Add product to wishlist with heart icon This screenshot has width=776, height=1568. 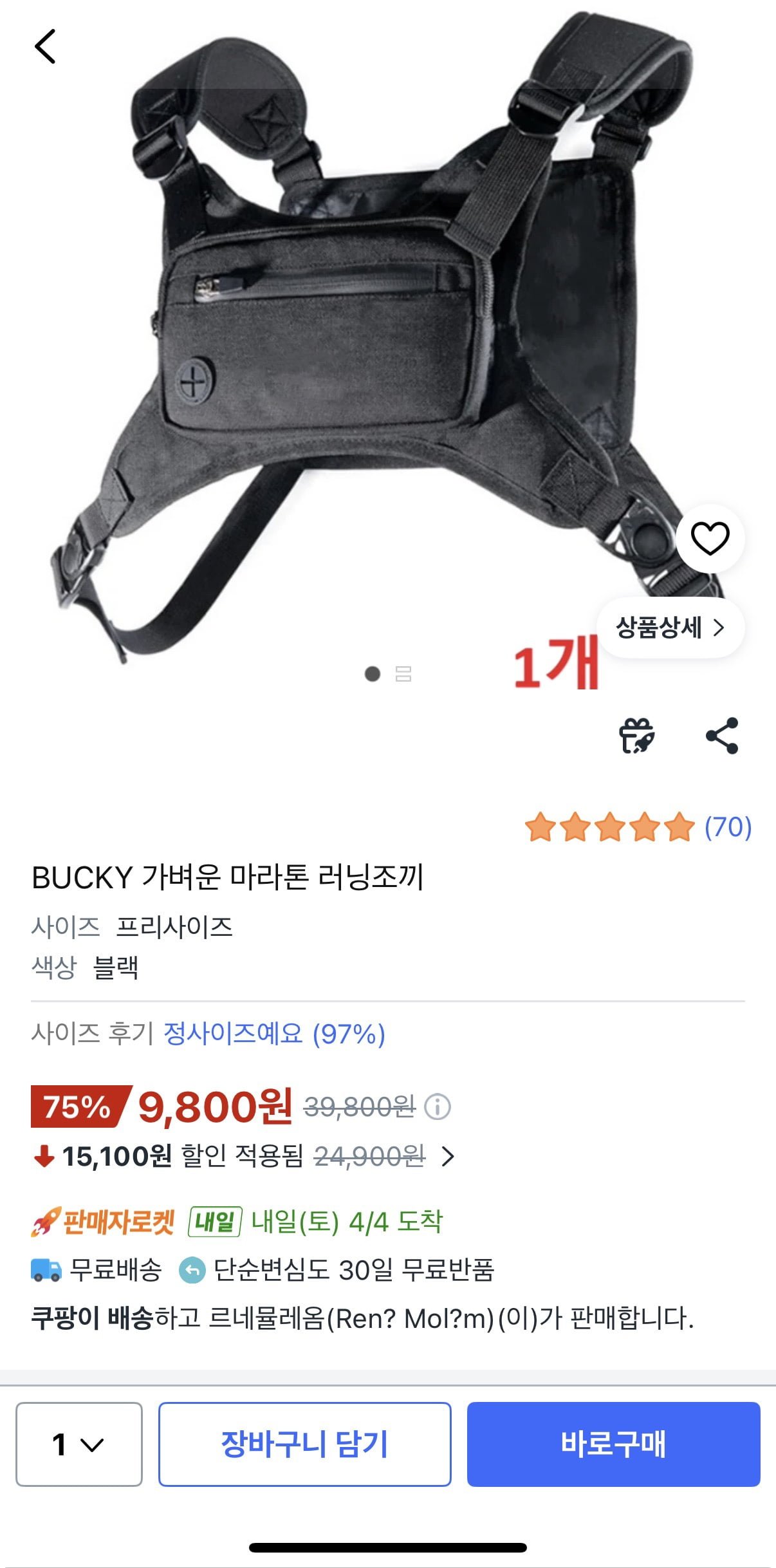pos(710,539)
